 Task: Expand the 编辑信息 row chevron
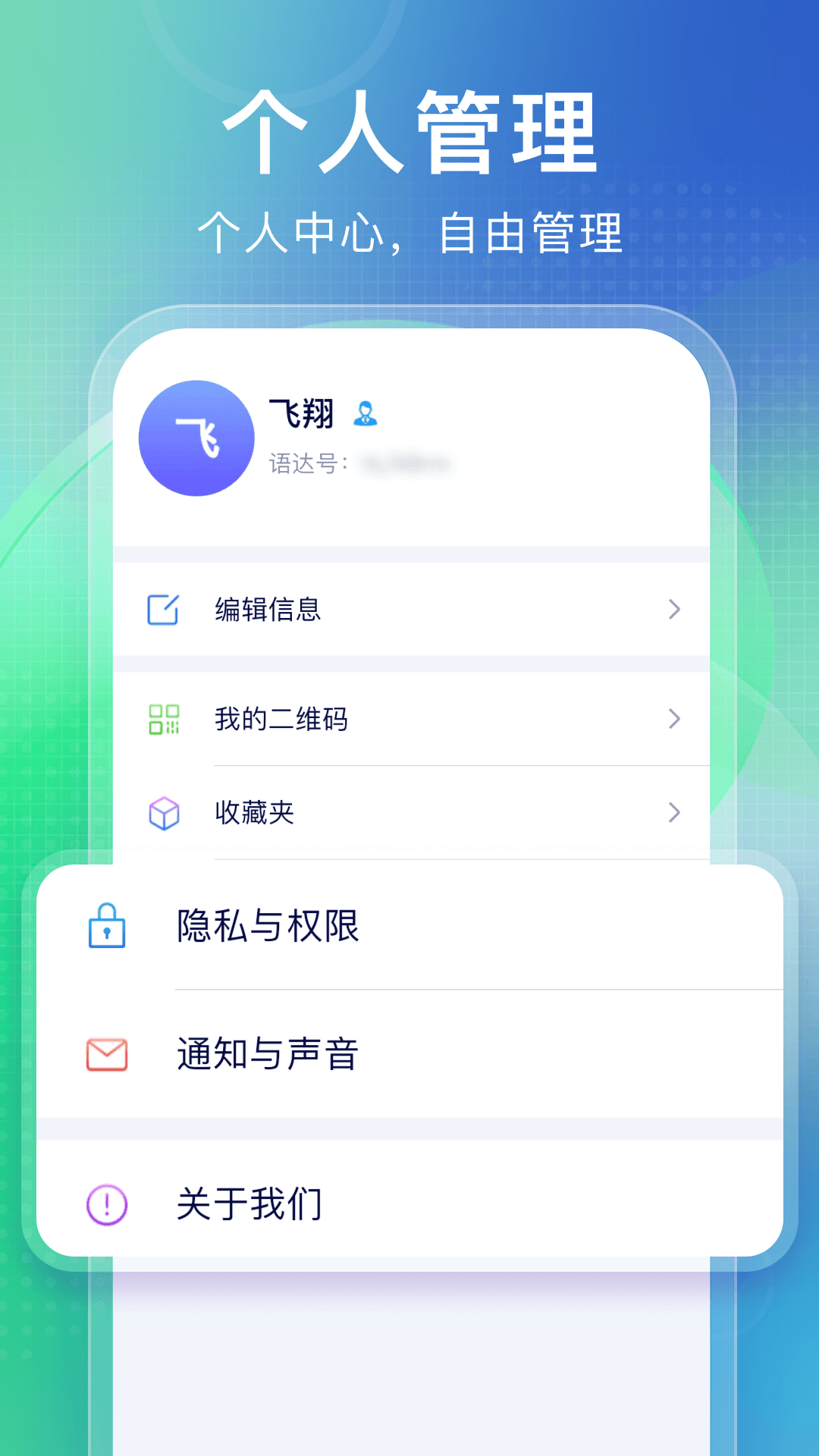[x=673, y=609]
